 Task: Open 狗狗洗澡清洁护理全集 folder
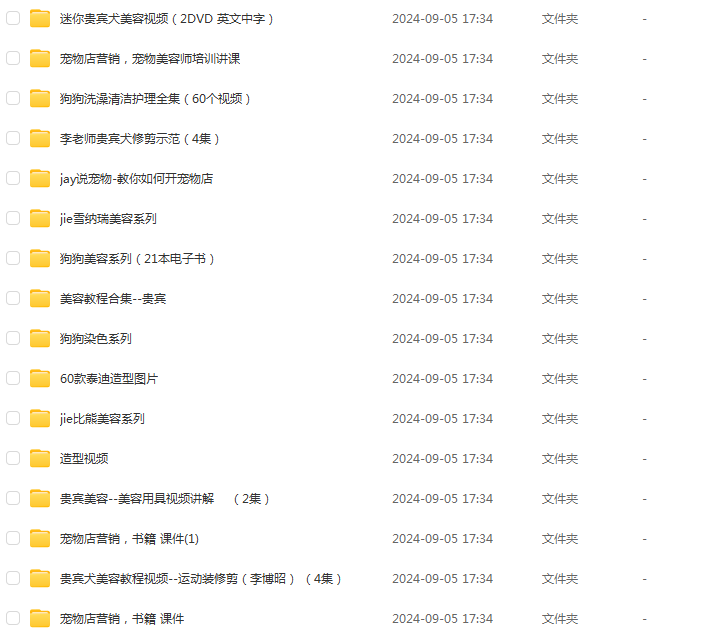(x=155, y=99)
